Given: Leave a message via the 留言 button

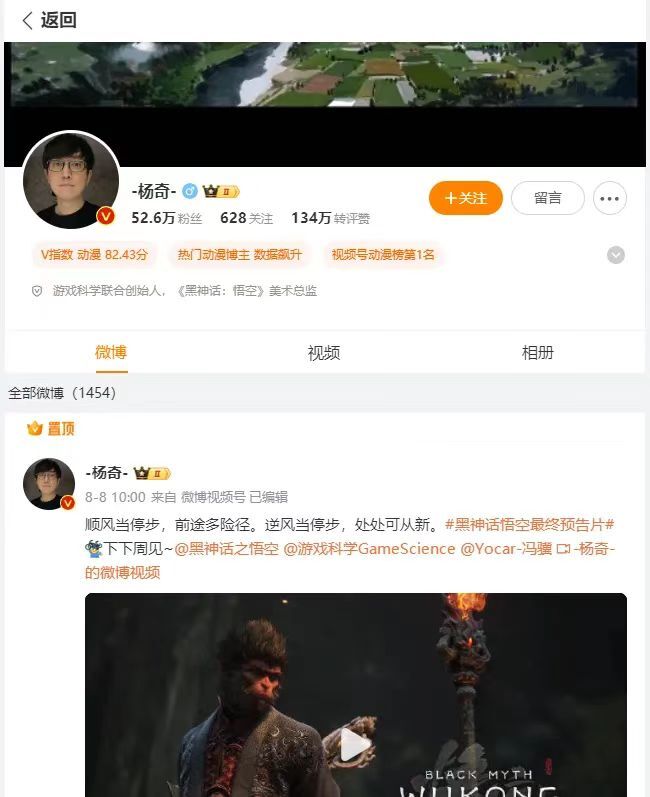Looking at the screenshot, I should coord(547,198).
